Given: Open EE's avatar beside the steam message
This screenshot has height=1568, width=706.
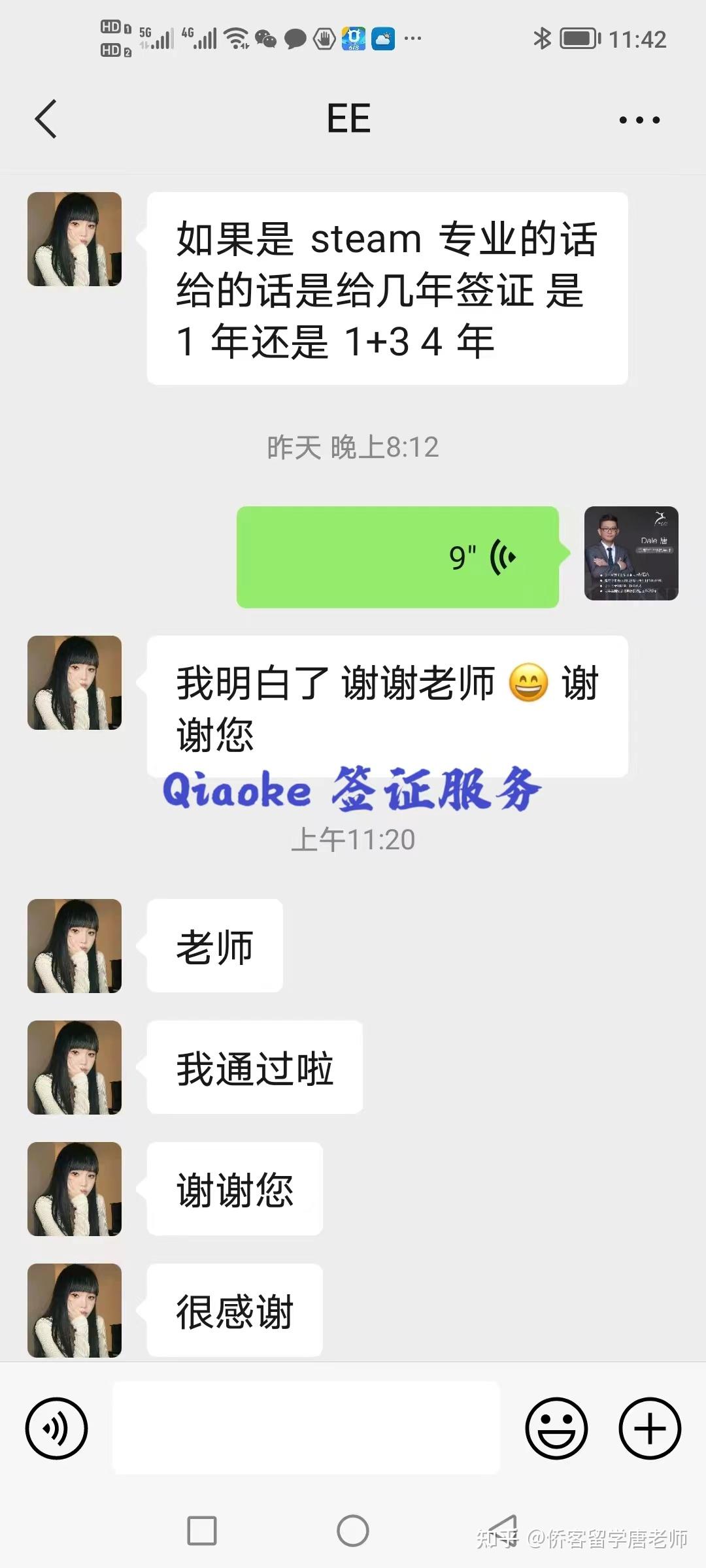Looking at the screenshot, I should (75, 239).
